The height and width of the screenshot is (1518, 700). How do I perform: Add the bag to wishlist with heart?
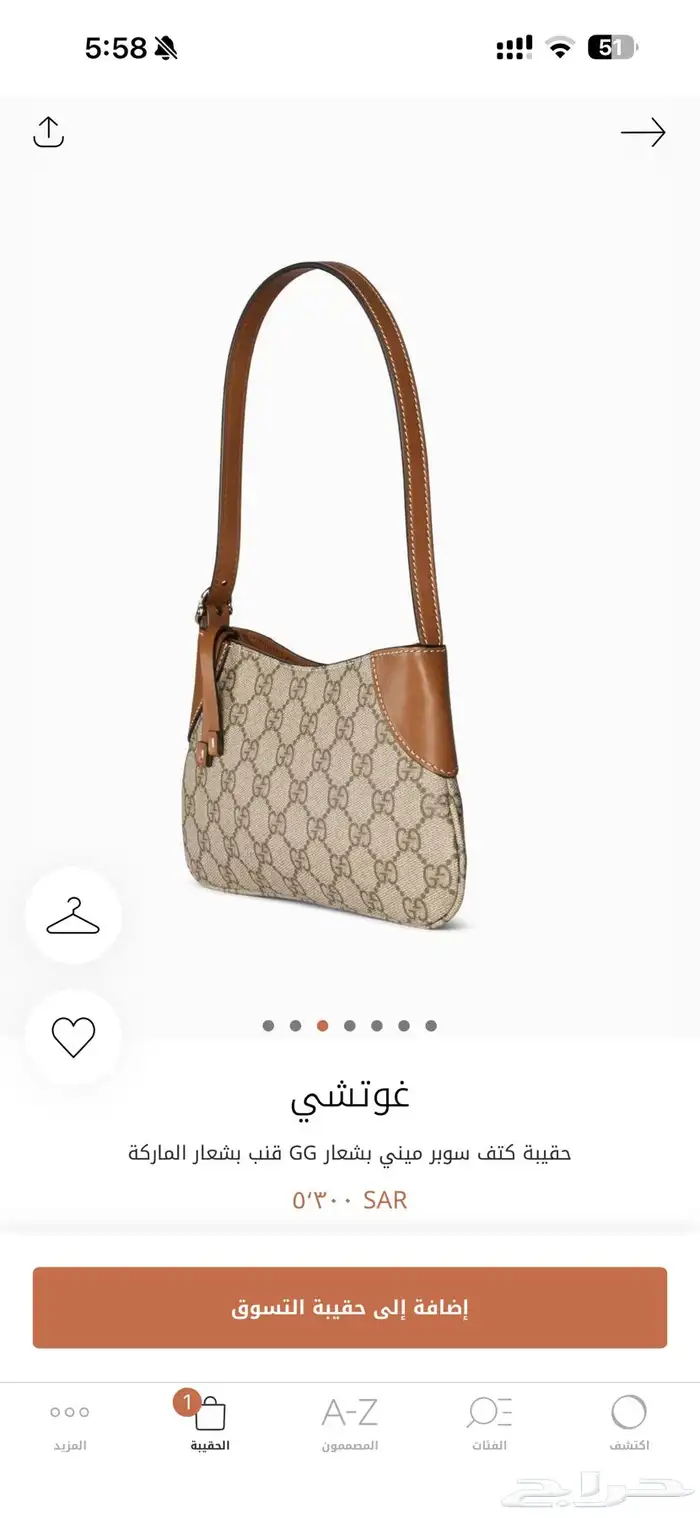pyautogui.click(x=73, y=1037)
